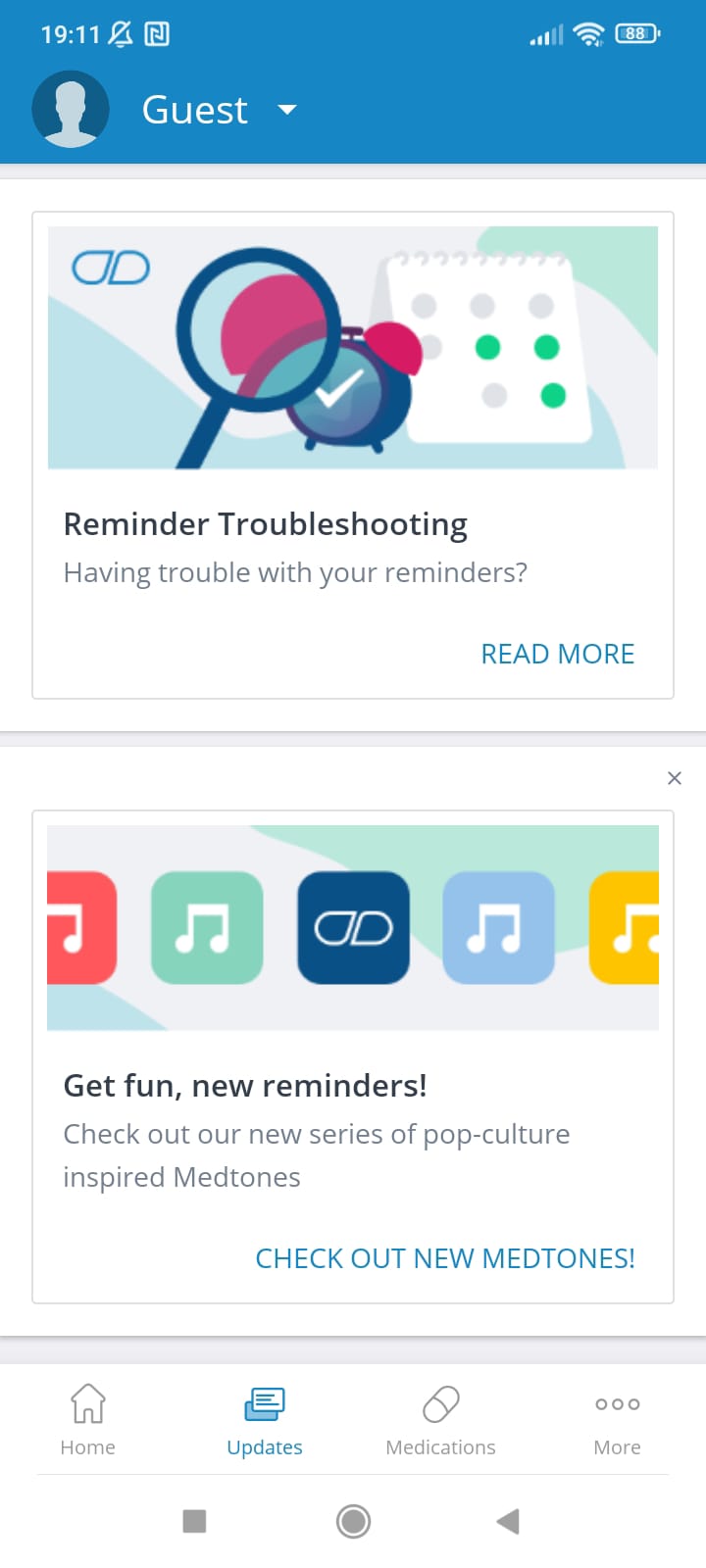Select the Updates tab

point(265,1419)
